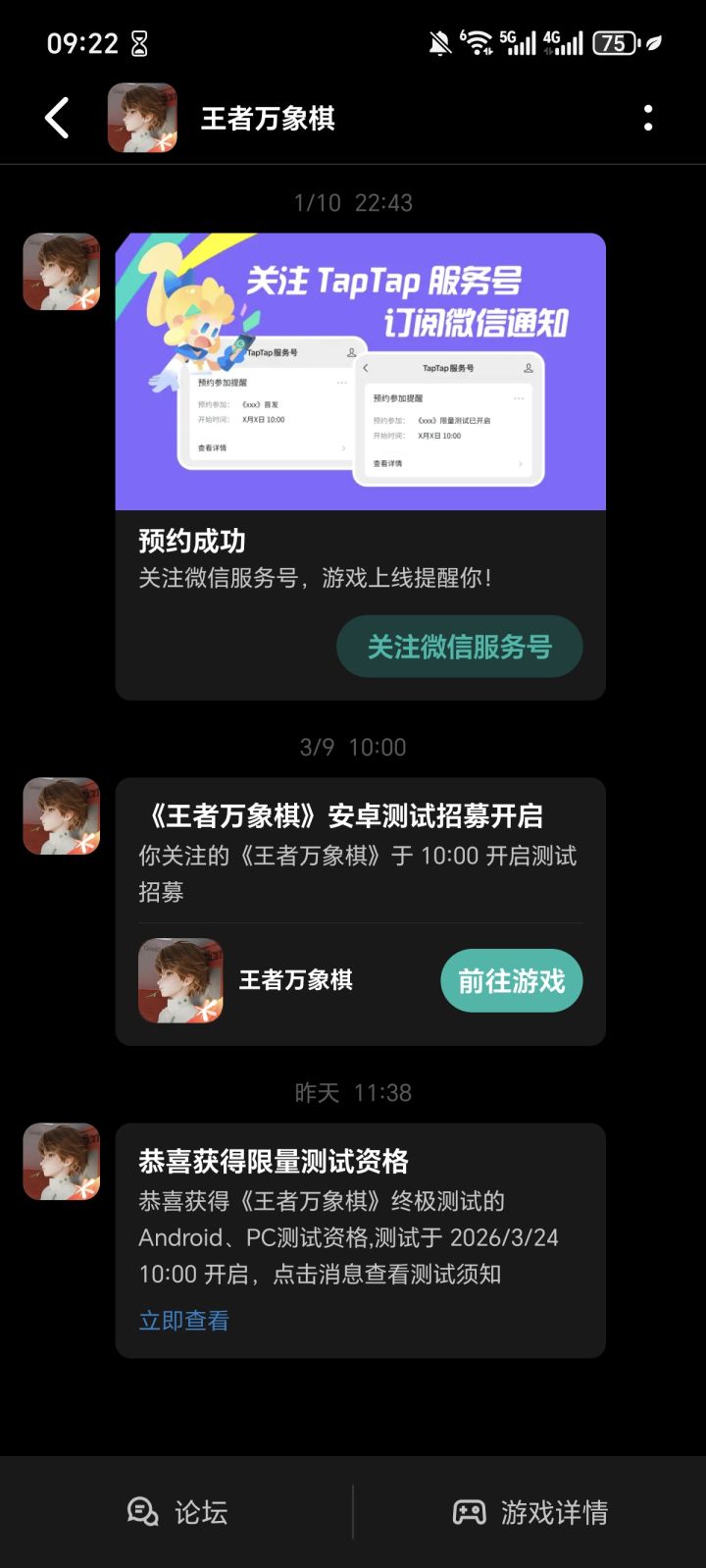Tap the purple TapTap 服务号 banner image
Image resolution: width=706 pixels, height=1568 pixels.
(x=361, y=373)
